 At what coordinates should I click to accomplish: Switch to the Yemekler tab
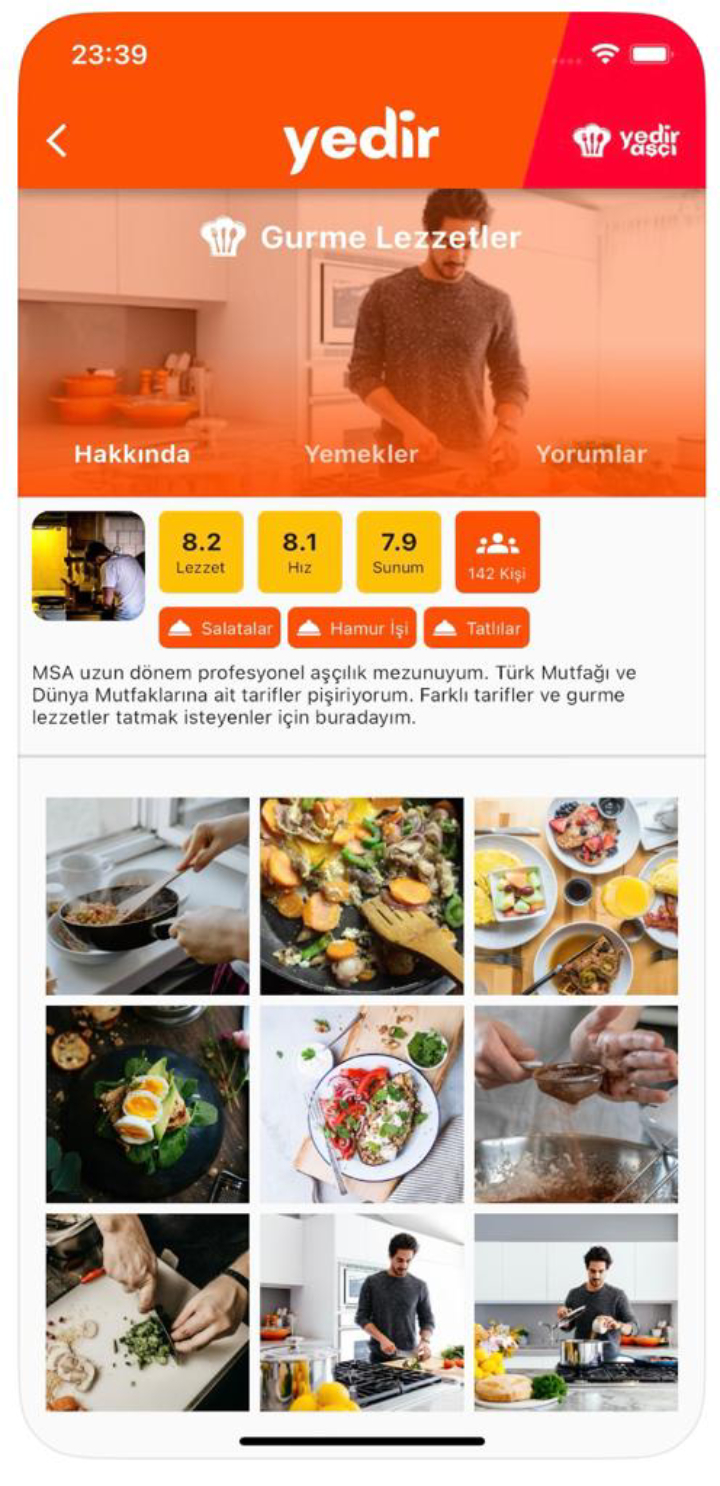[x=361, y=454]
